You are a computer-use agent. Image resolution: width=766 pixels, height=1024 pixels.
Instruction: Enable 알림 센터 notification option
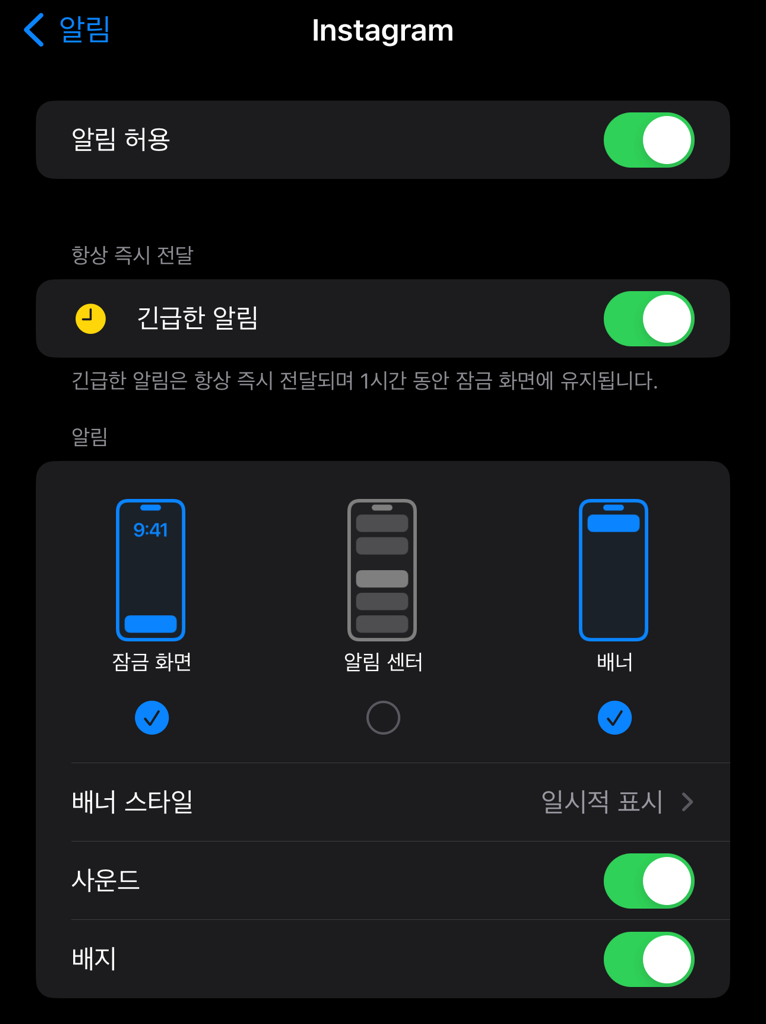tap(383, 717)
